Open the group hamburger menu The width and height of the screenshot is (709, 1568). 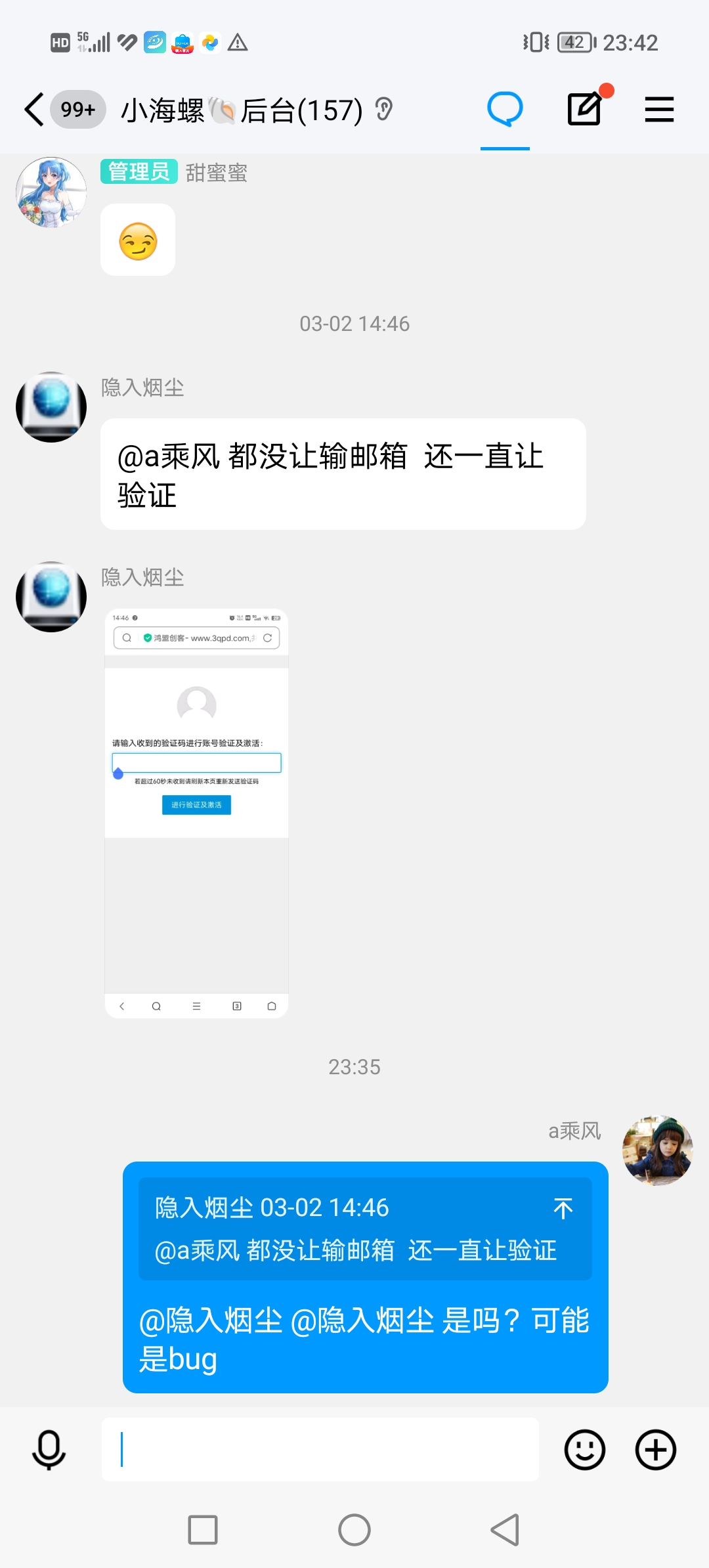tap(659, 109)
